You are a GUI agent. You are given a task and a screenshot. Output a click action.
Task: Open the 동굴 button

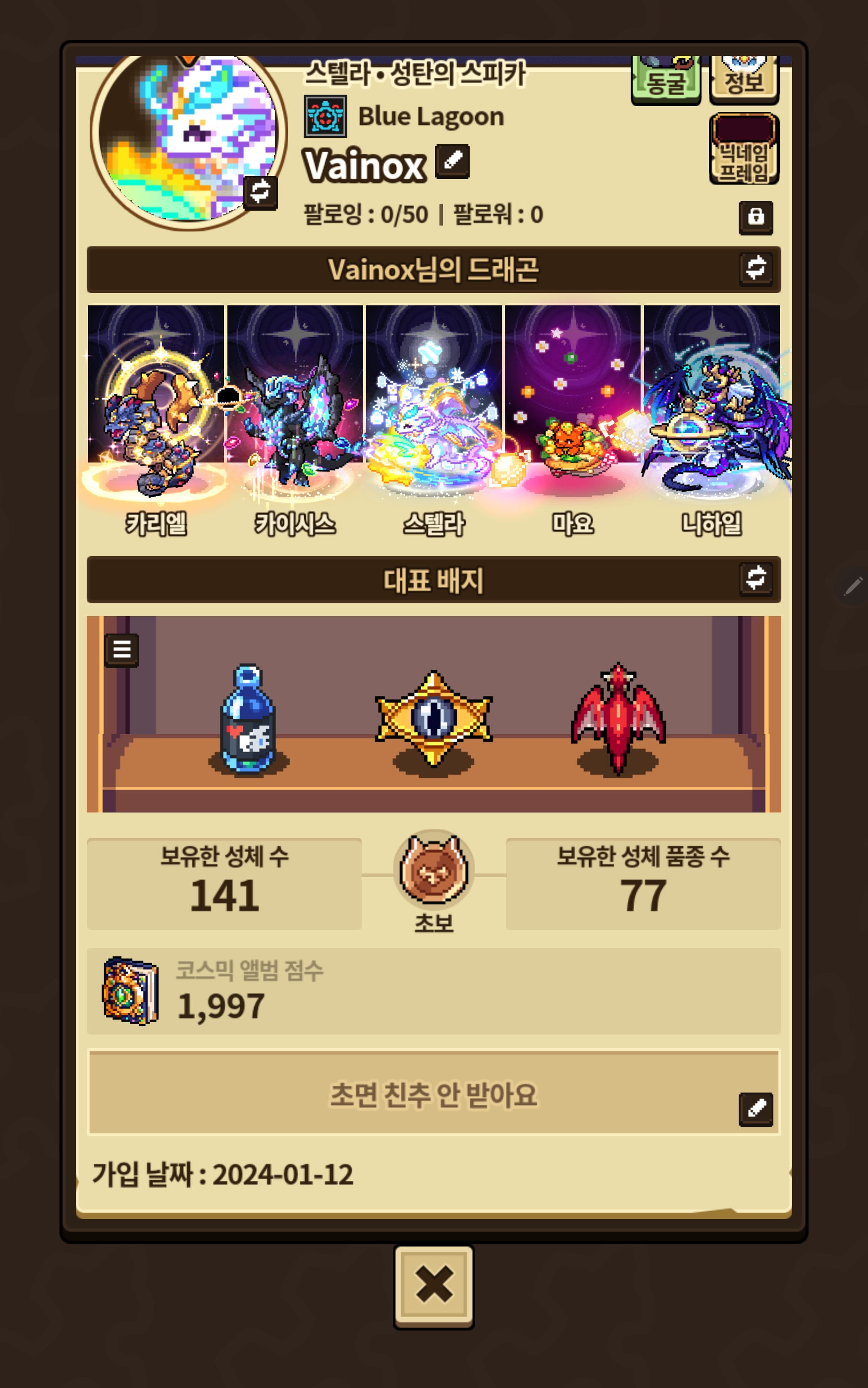pyautogui.click(x=665, y=80)
